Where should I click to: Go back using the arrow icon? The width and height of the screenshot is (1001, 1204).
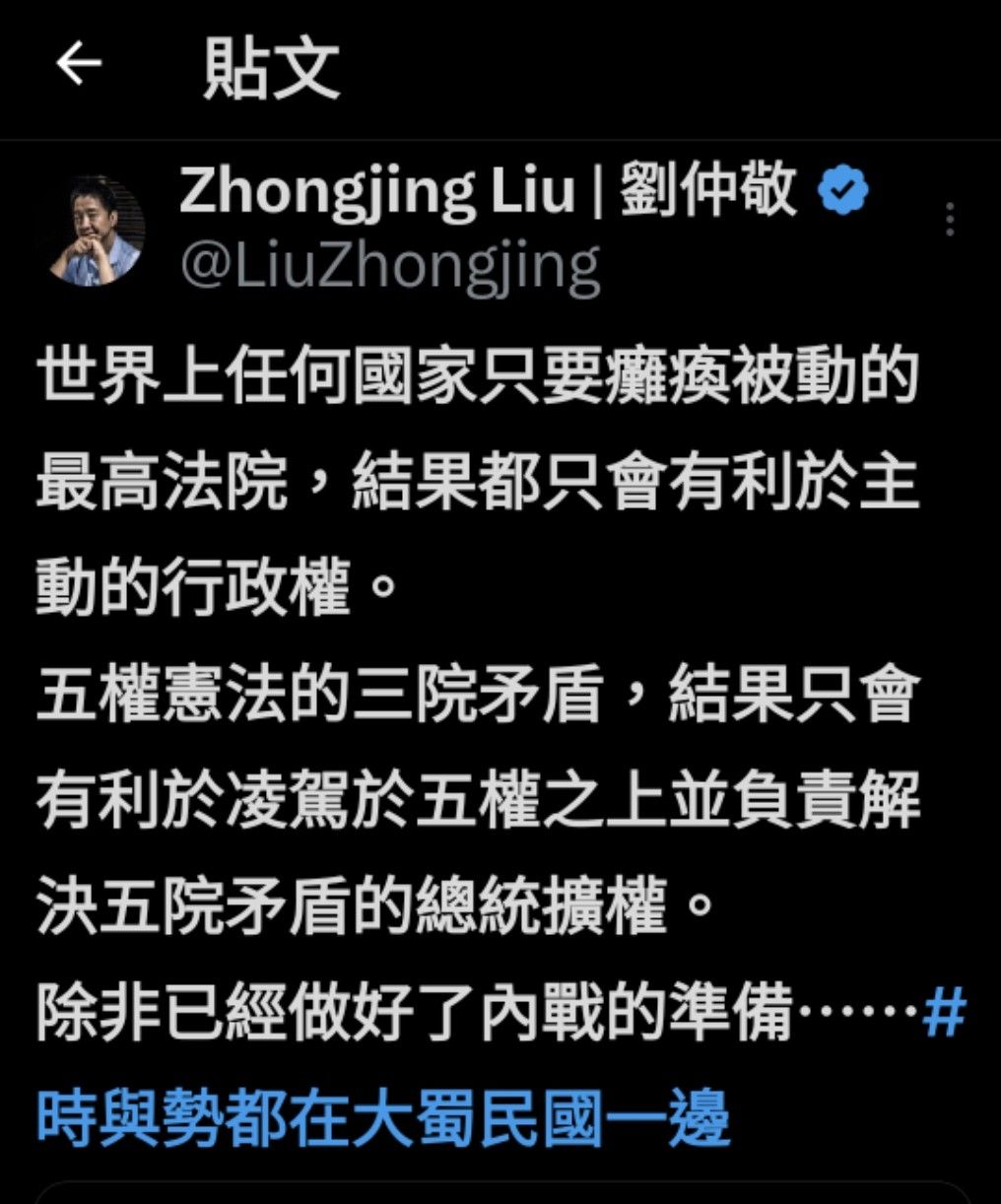click(79, 65)
